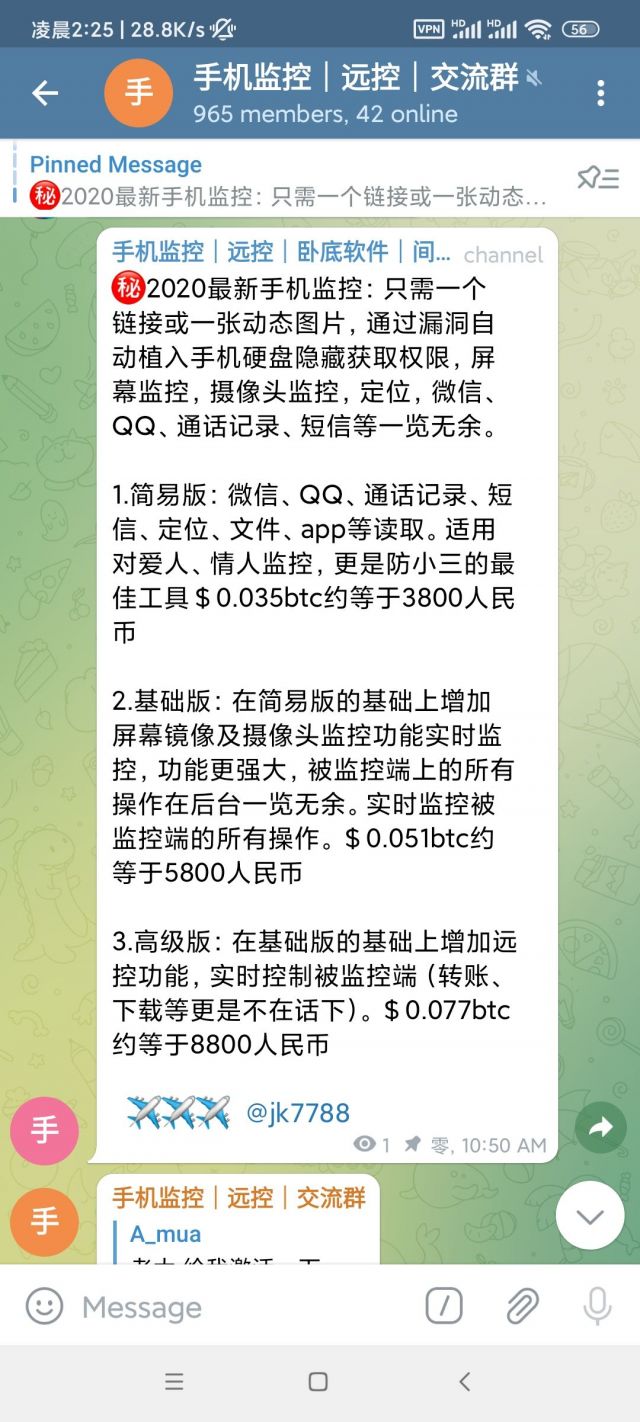Go back from the group chat
The image size is (640, 1422).
[45, 94]
